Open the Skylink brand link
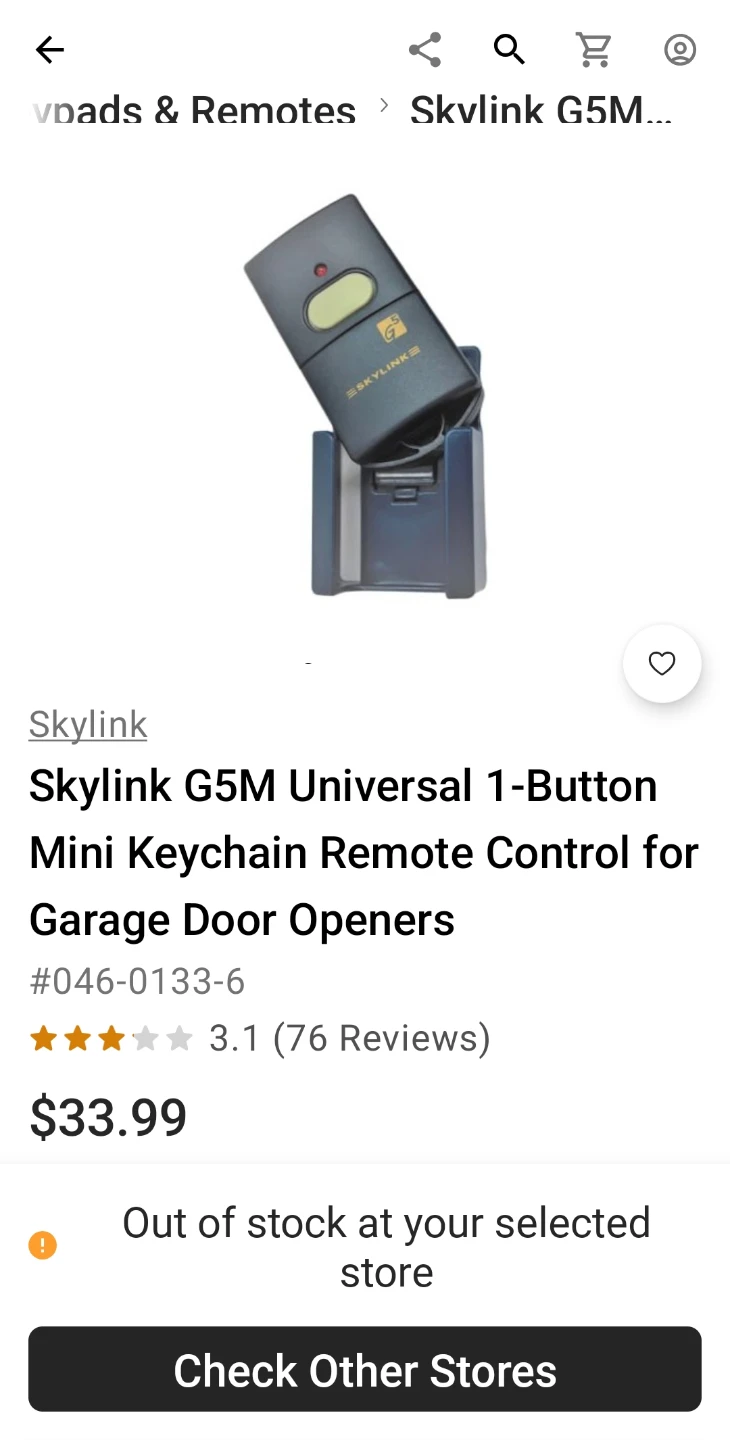 pyautogui.click(x=88, y=724)
